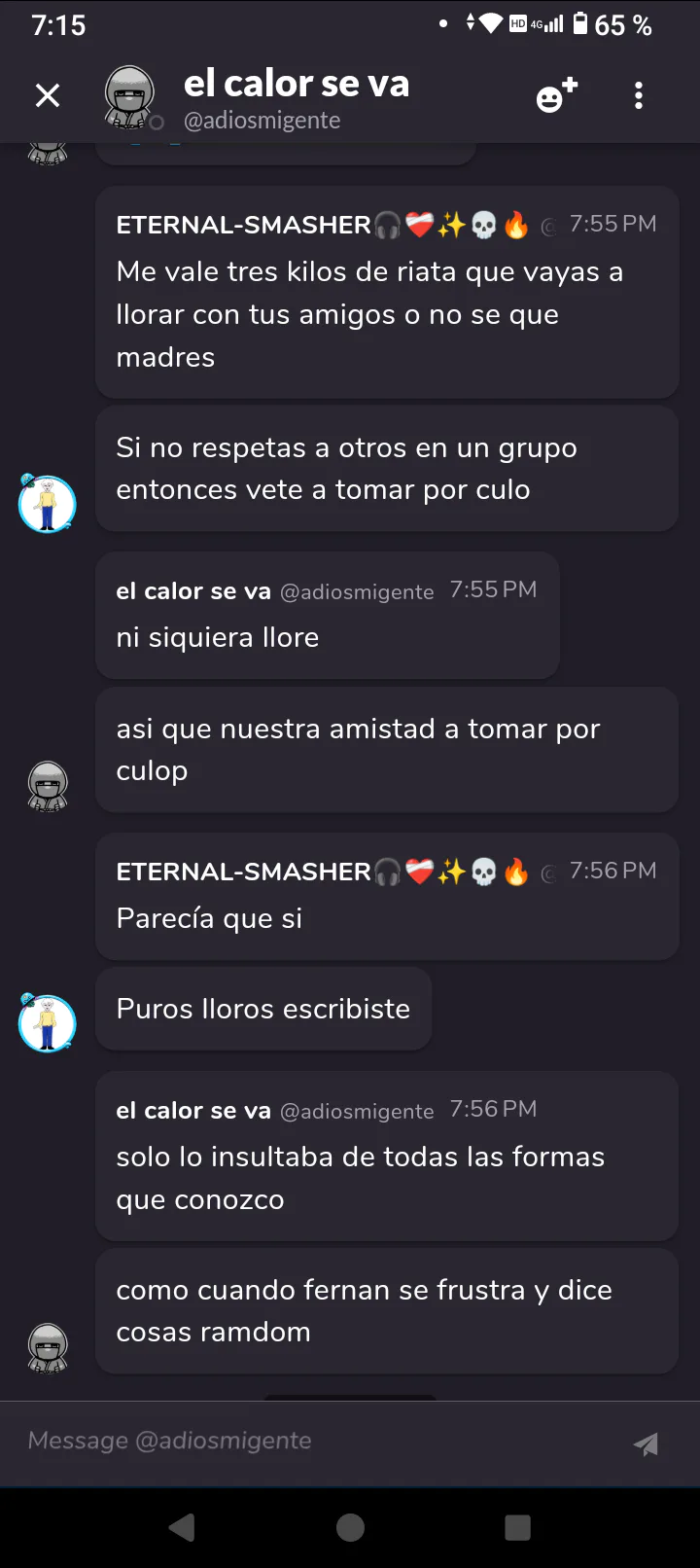Open the three-dot overflow menu
The image size is (700, 1568).
click(639, 95)
